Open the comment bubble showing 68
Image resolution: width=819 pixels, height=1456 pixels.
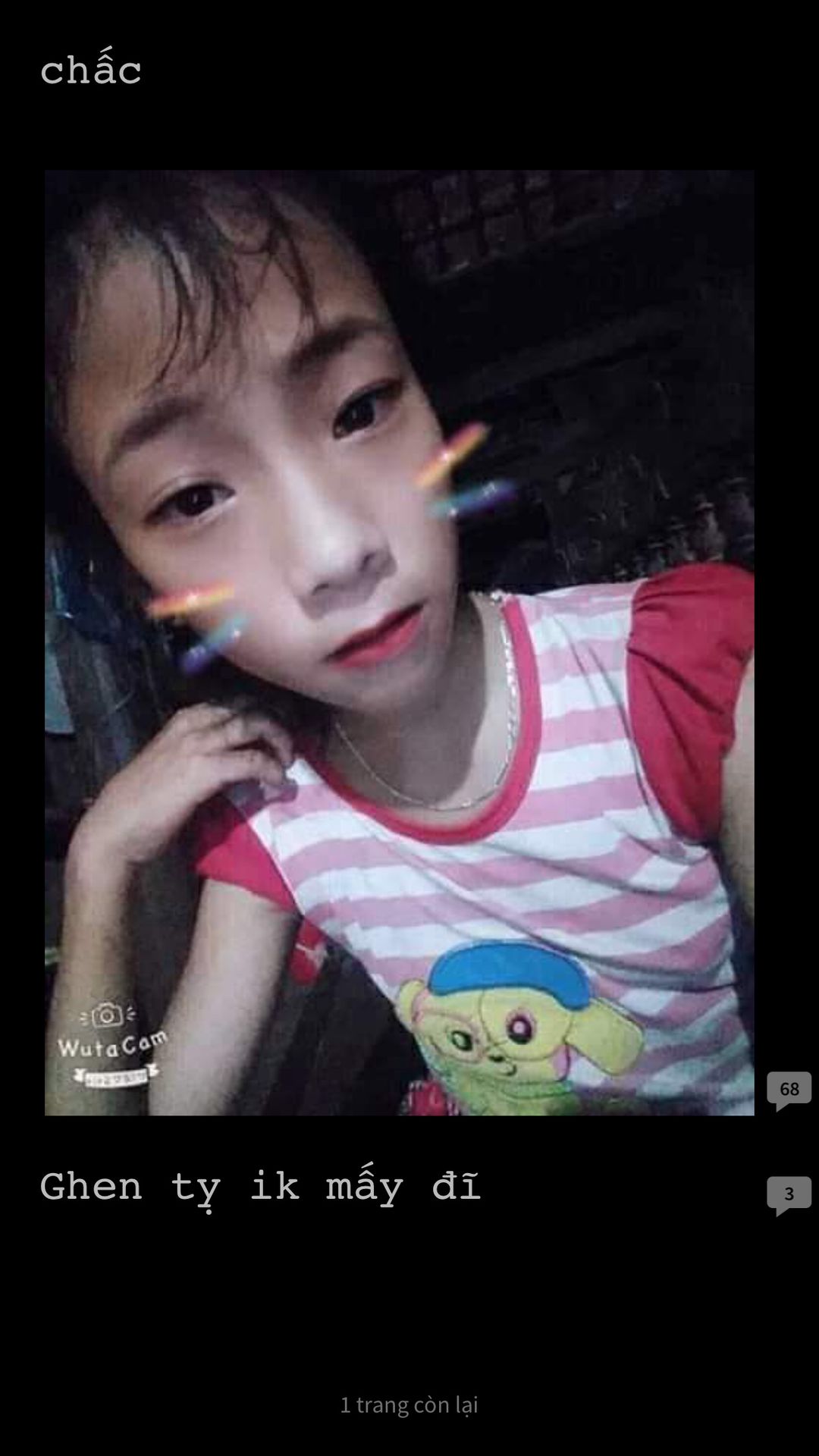click(789, 1090)
